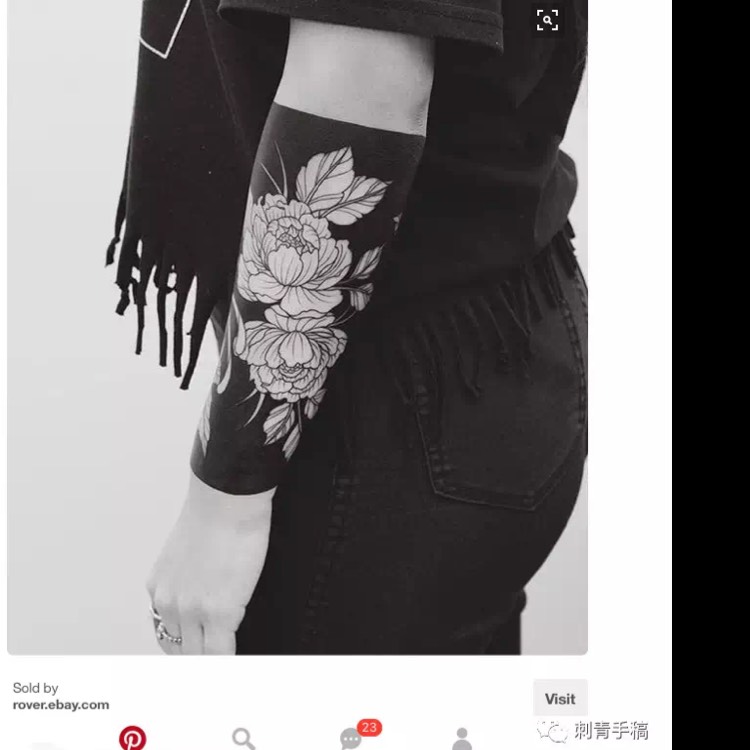Open messages tab with 23 badge

coord(352,739)
